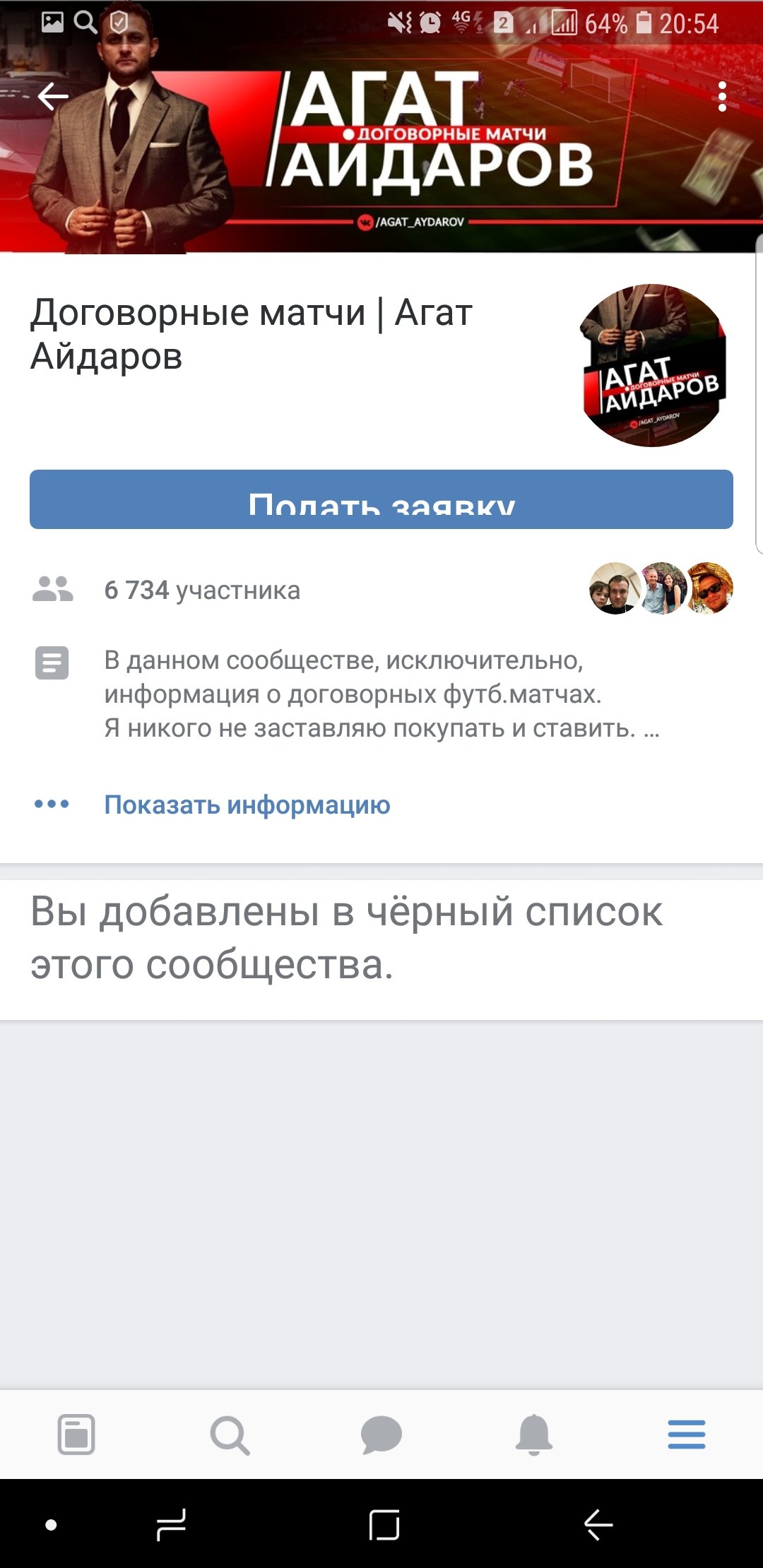Expand the community description text

pos(381,694)
